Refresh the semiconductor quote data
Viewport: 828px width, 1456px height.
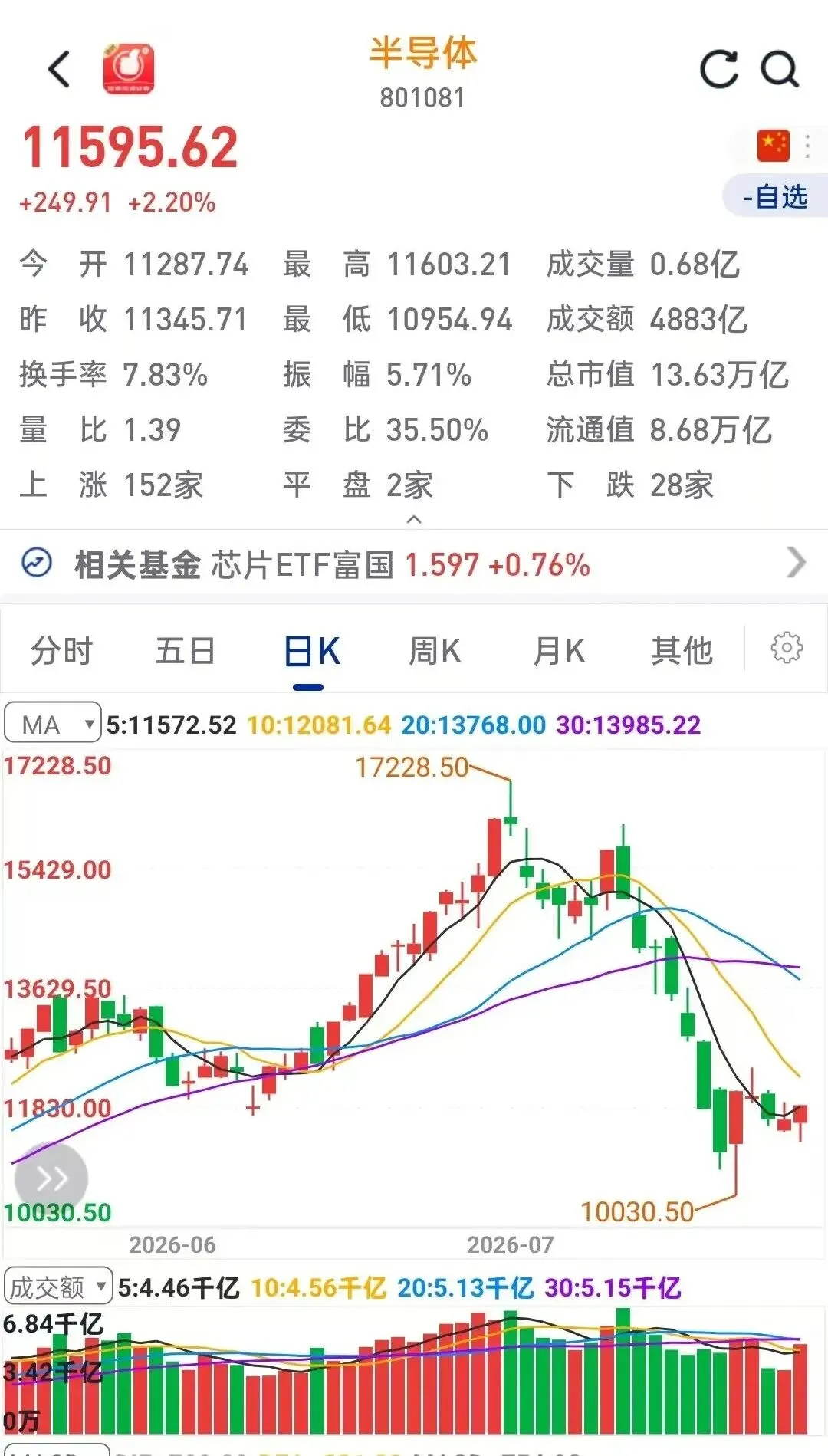(x=719, y=69)
